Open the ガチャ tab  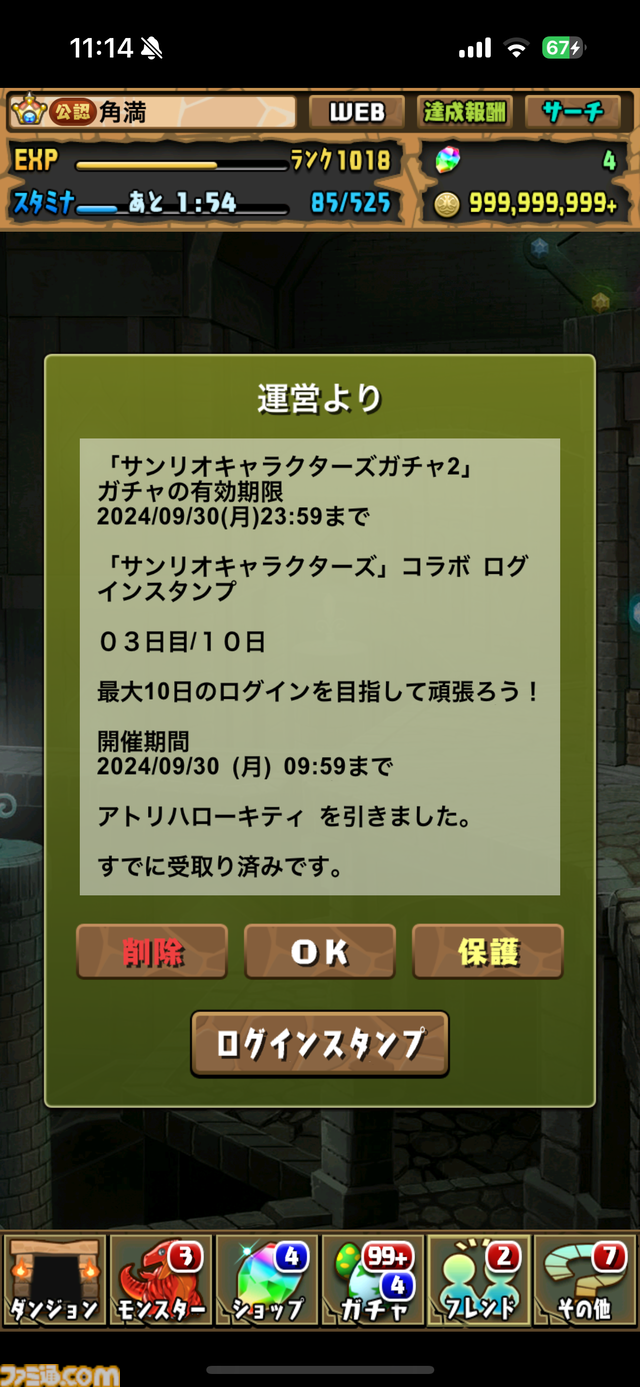[x=373, y=1280]
